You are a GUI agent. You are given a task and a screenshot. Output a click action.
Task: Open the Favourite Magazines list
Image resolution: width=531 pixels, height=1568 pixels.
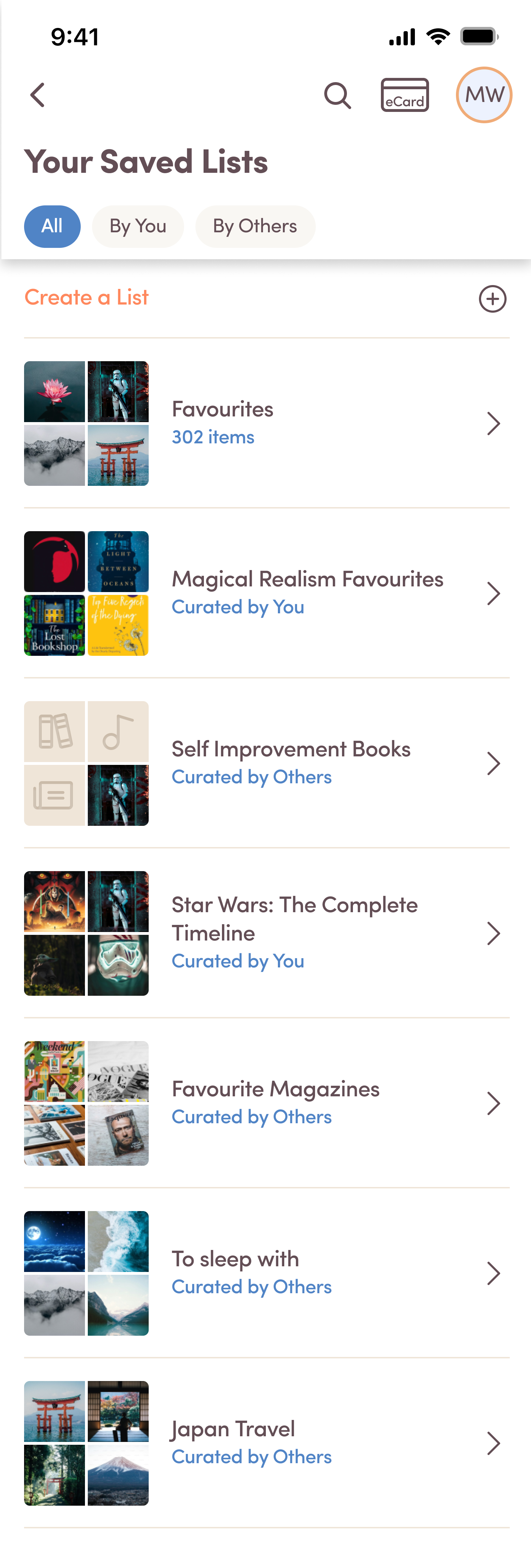click(x=267, y=1102)
